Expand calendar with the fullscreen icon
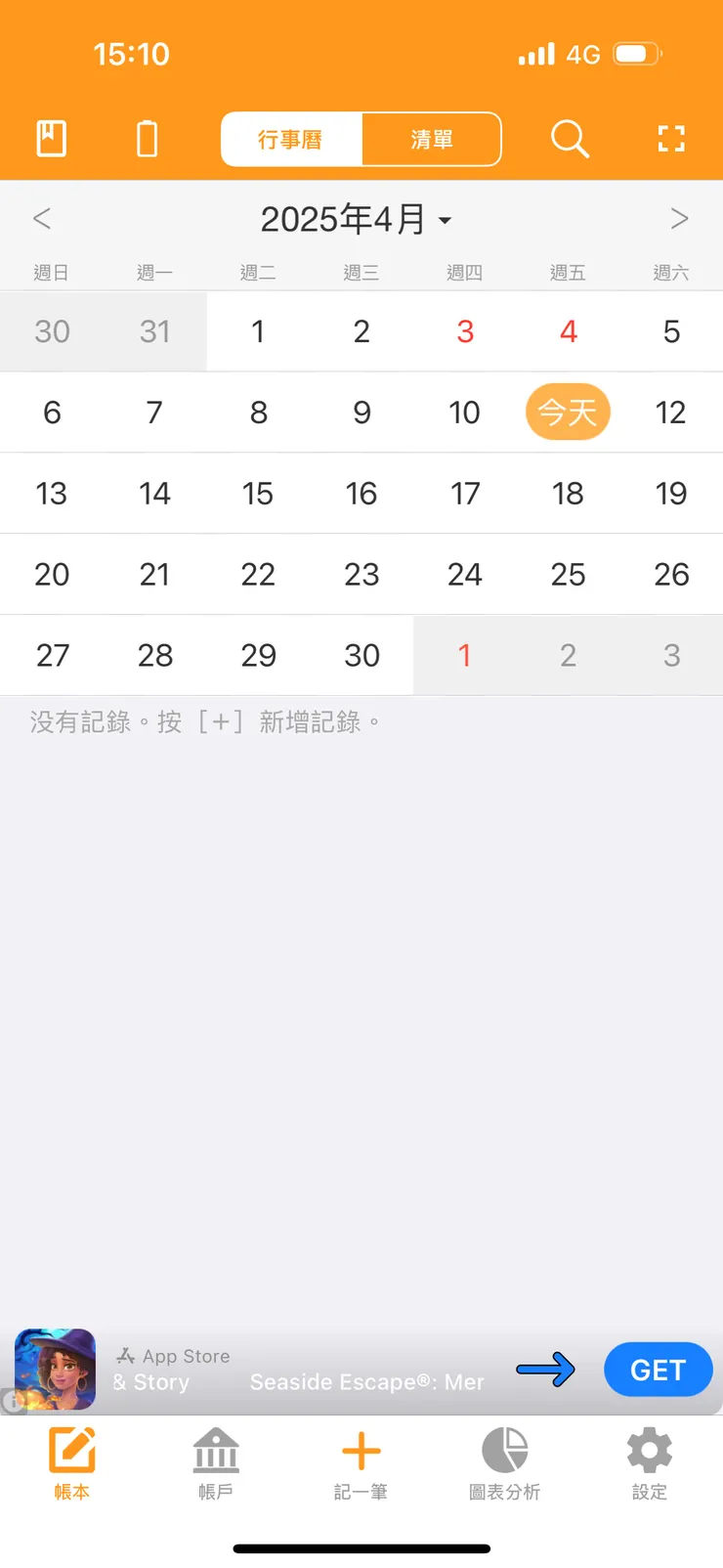Image resolution: width=723 pixels, height=1568 pixels. tap(671, 139)
